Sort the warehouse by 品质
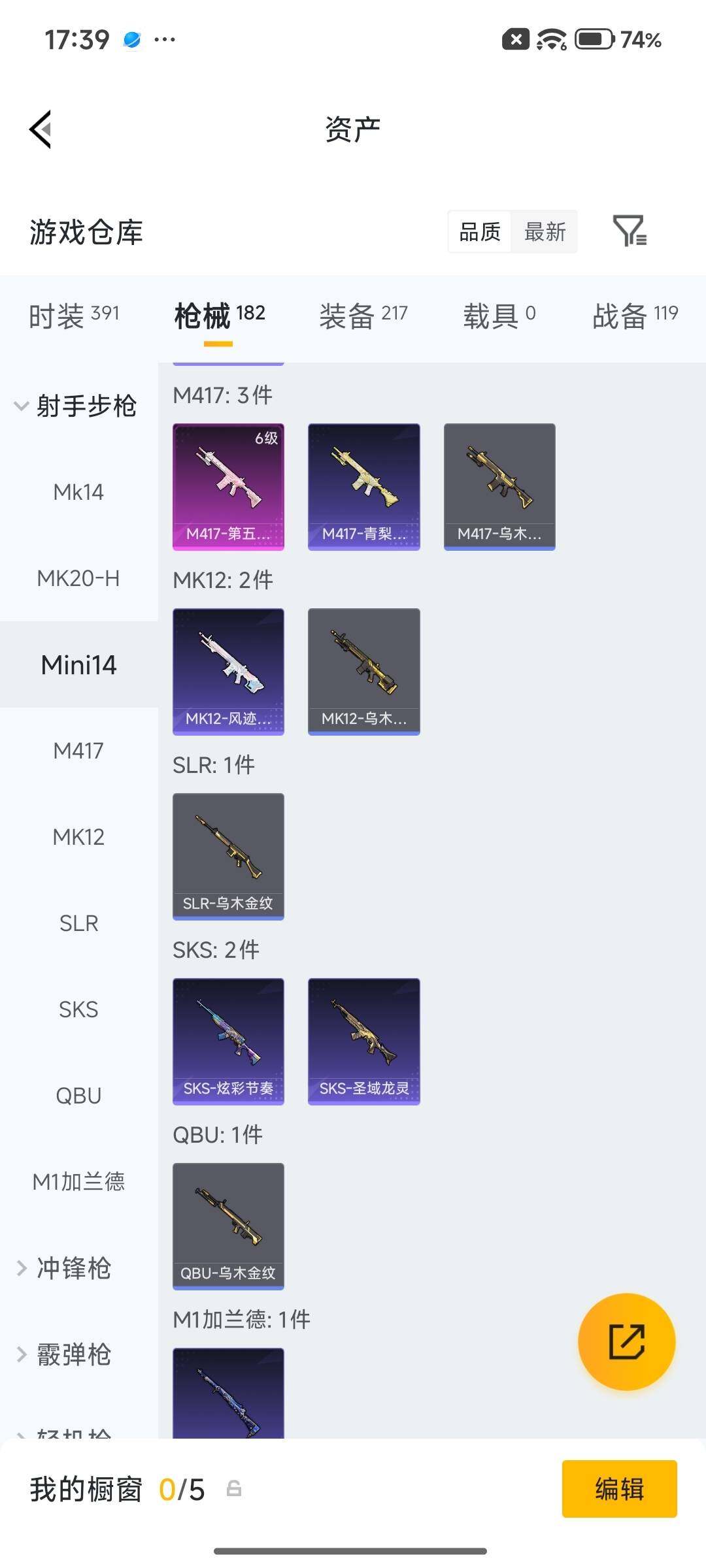The image size is (706, 1568). pyautogui.click(x=480, y=232)
